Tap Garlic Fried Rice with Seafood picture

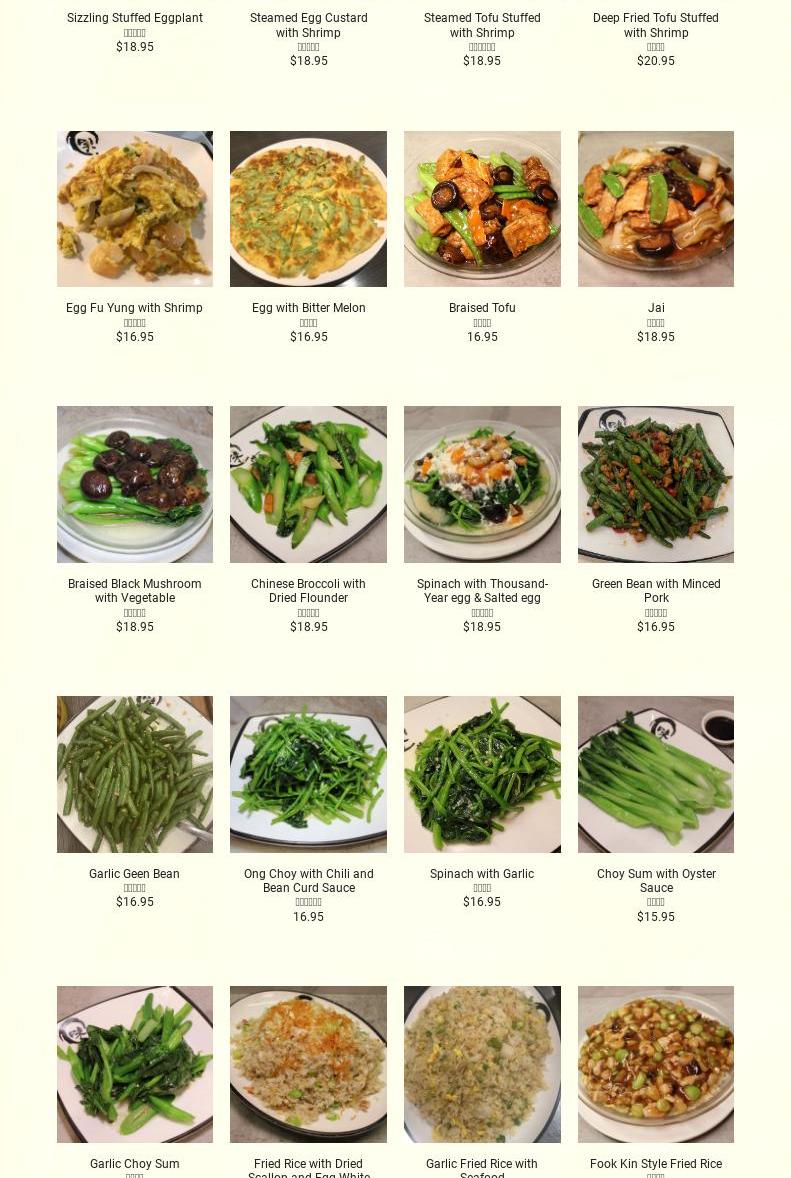coord(482,1064)
